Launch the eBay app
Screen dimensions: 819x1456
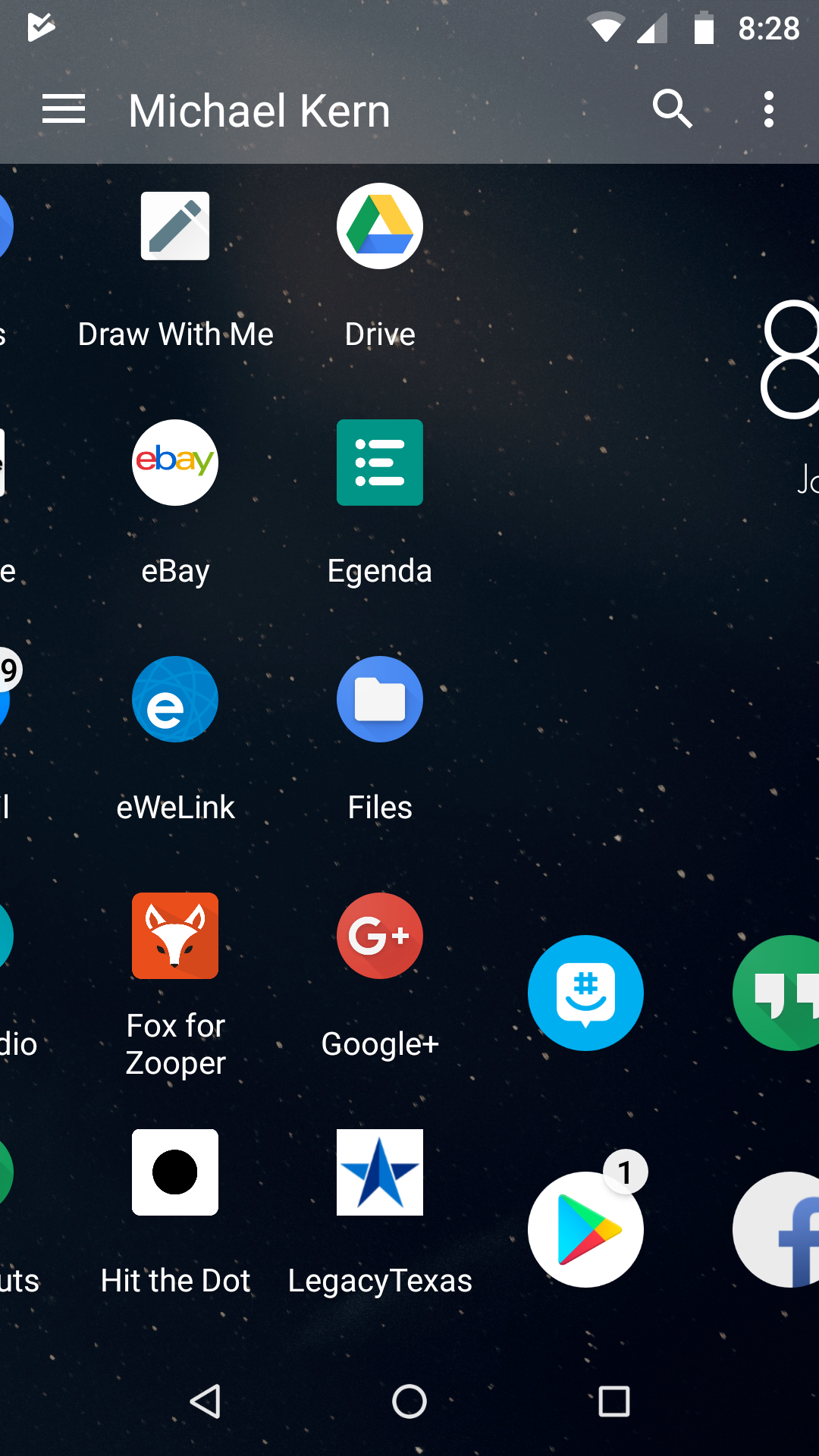[175, 463]
